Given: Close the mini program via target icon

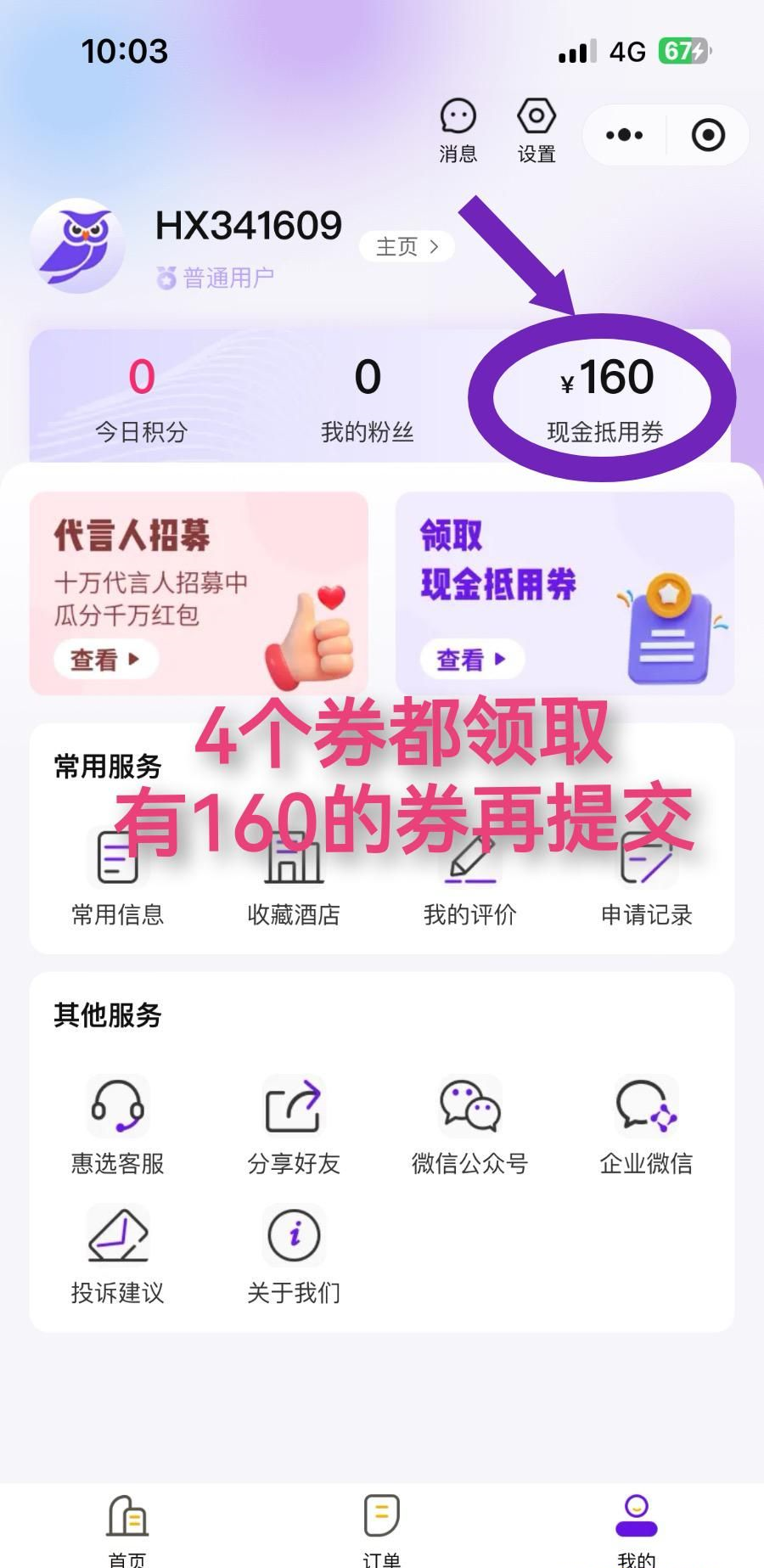Looking at the screenshot, I should 708,135.
